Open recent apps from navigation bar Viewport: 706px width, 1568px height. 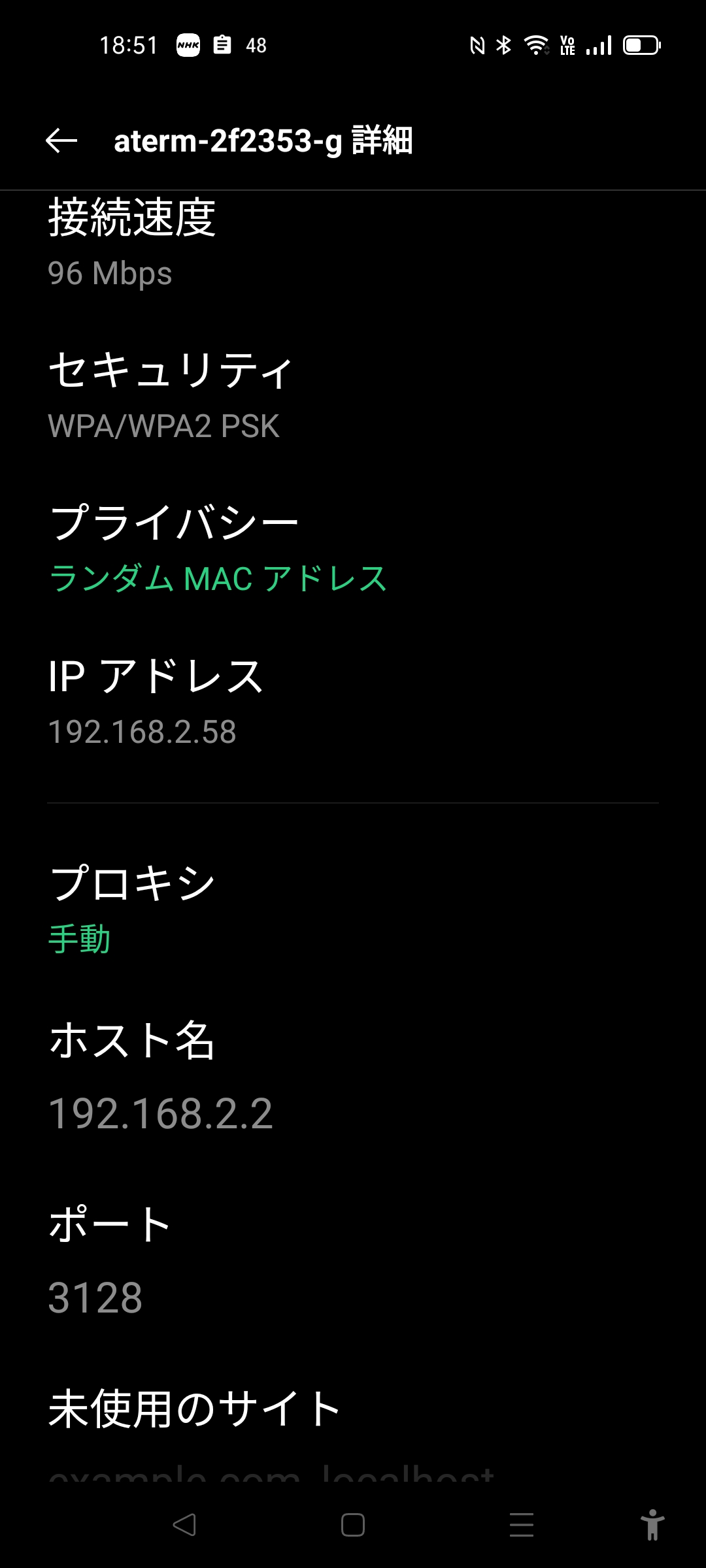[521, 1526]
